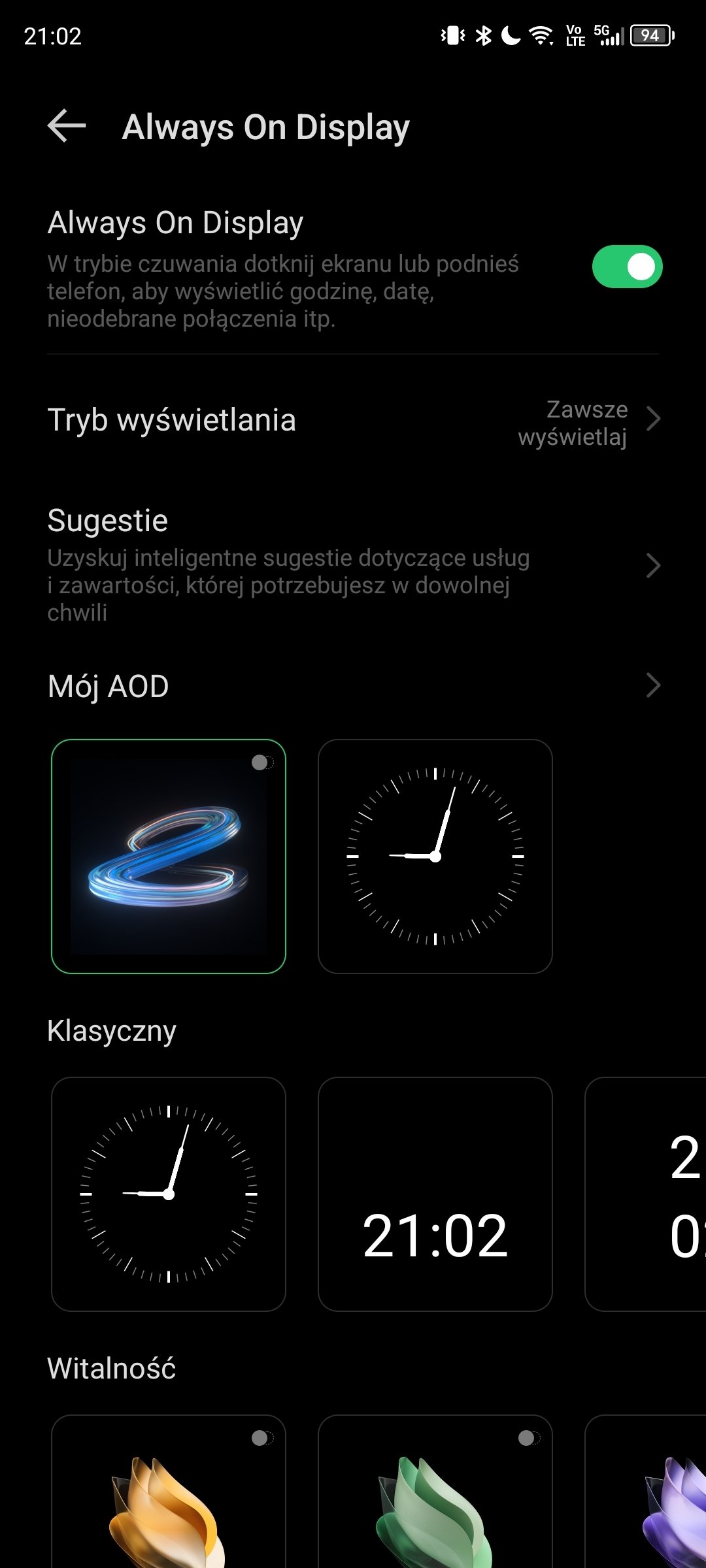Select the green Witalność flower style
This screenshot has width=706, height=1568.
tap(435, 1492)
